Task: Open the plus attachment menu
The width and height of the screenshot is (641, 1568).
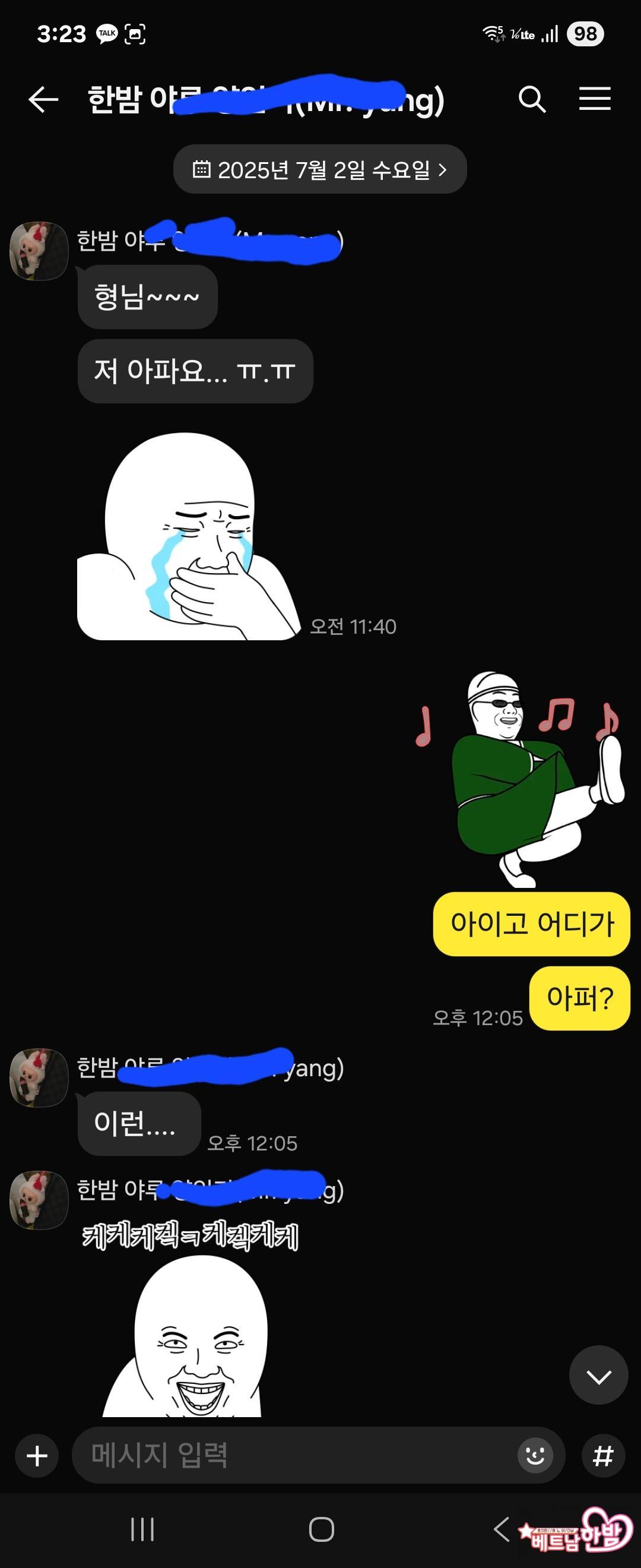Action: tap(37, 1455)
